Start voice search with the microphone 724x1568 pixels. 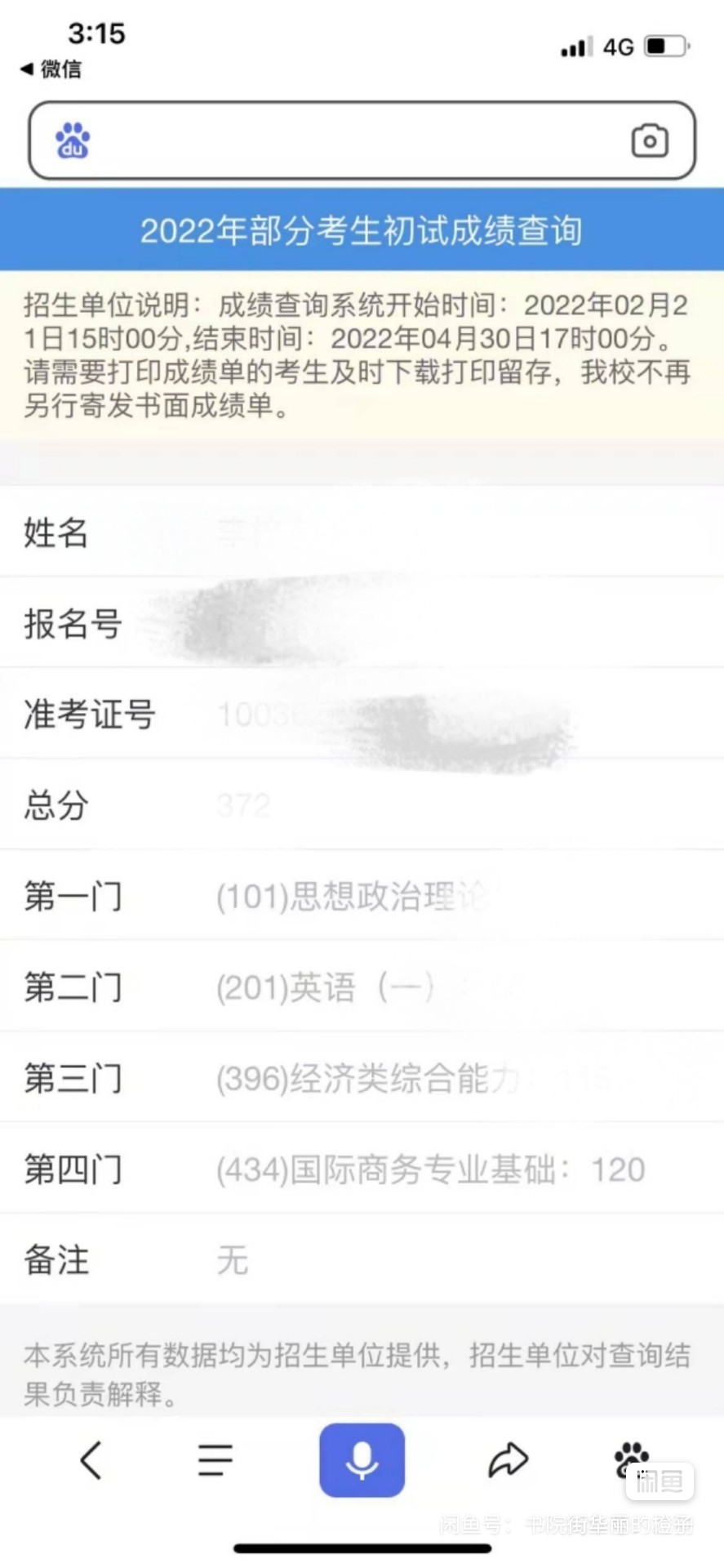coord(362,1460)
